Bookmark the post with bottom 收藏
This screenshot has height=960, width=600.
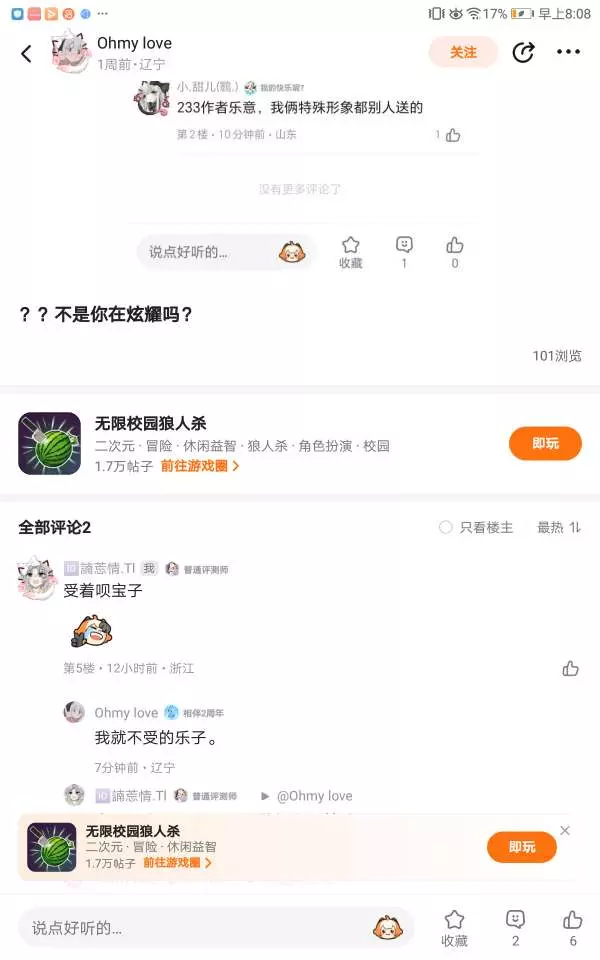click(454, 928)
